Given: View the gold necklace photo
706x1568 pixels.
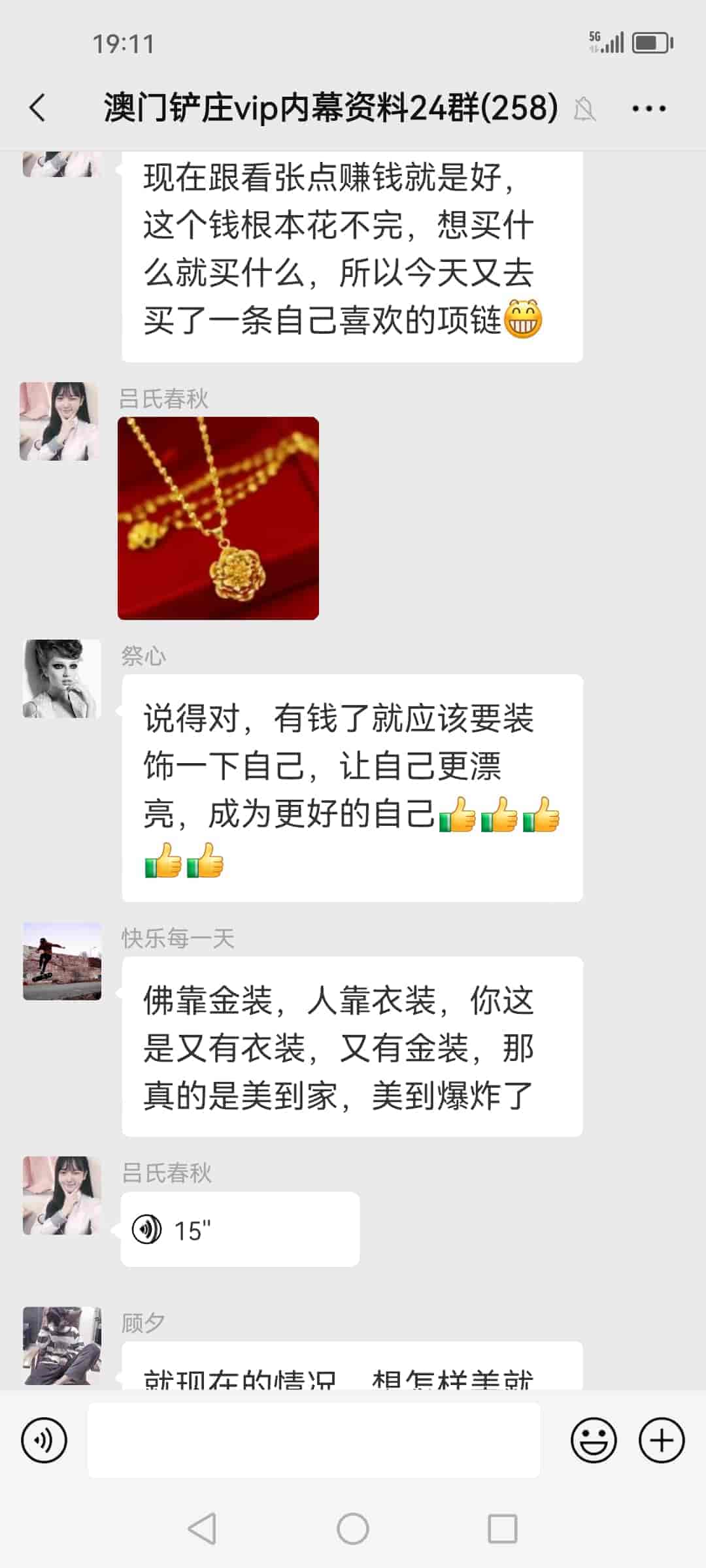Looking at the screenshot, I should pyautogui.click(x=218, y=519).
